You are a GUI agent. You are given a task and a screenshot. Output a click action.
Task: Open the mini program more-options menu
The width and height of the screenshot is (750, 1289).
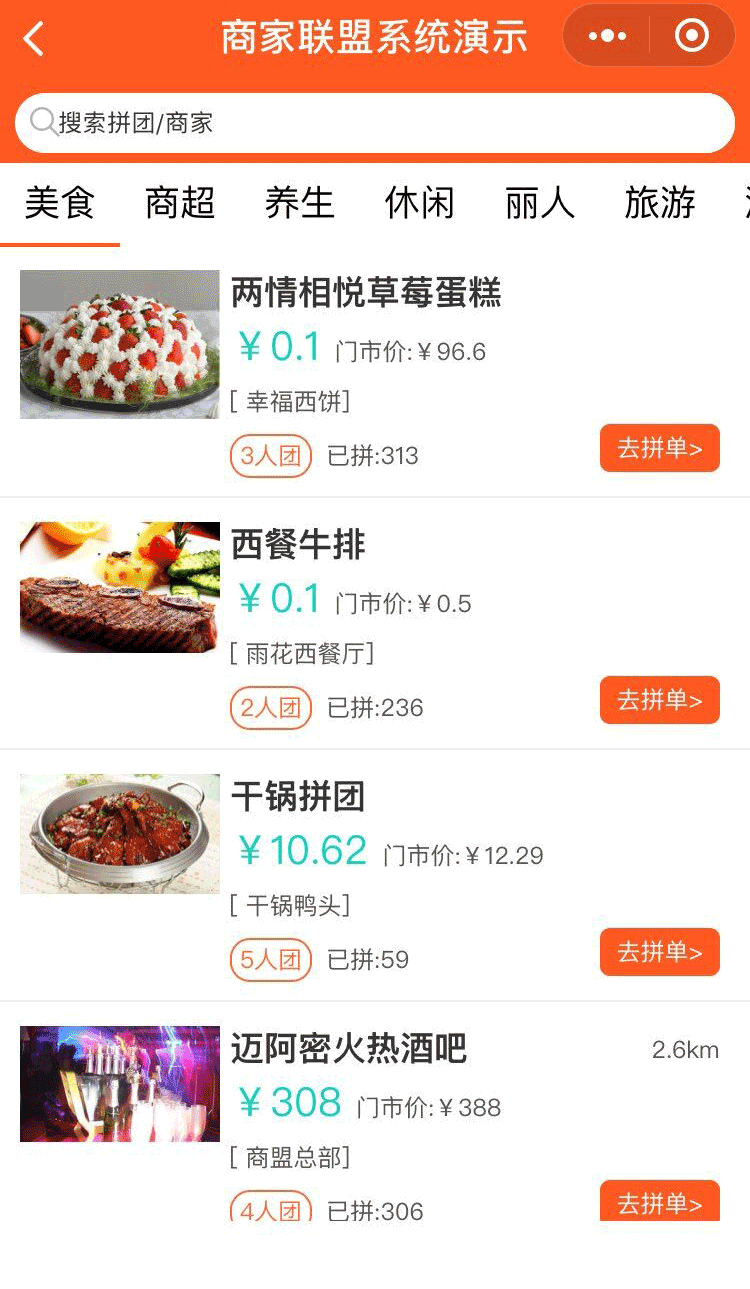click(607, 37)
